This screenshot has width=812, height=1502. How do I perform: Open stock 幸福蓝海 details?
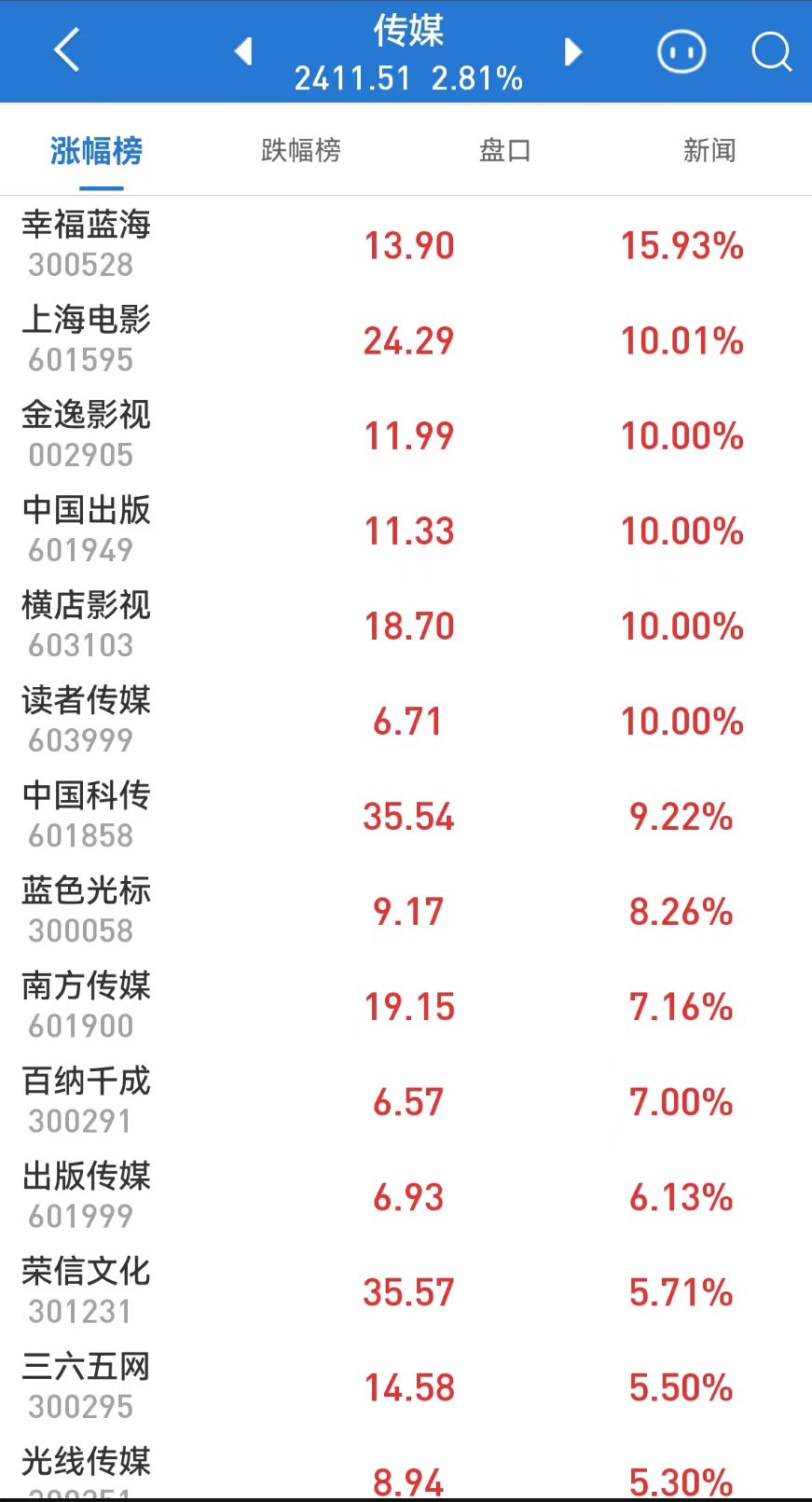coord(85,242)
